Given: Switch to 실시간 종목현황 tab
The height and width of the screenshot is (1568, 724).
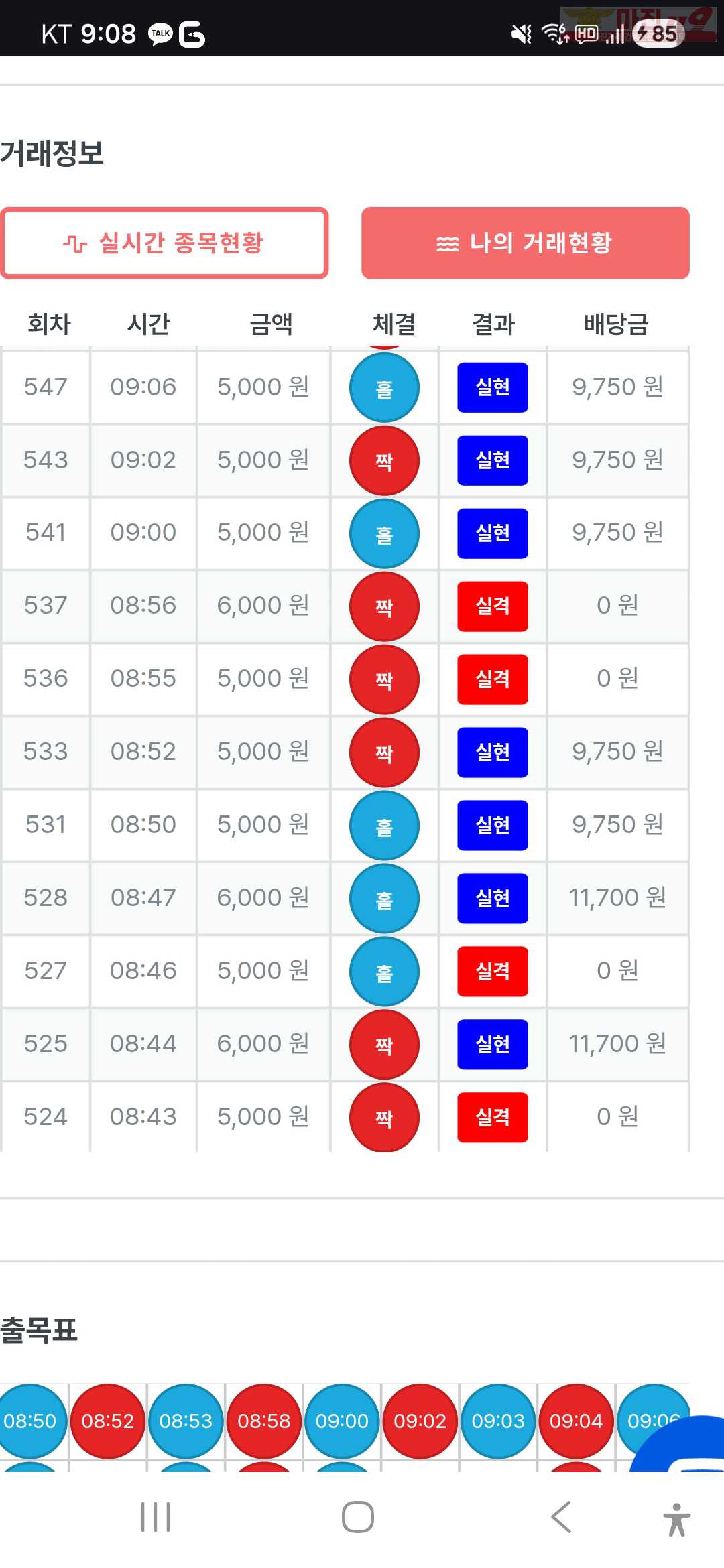Looking at the screenshot, I should [x=164, y=243].
